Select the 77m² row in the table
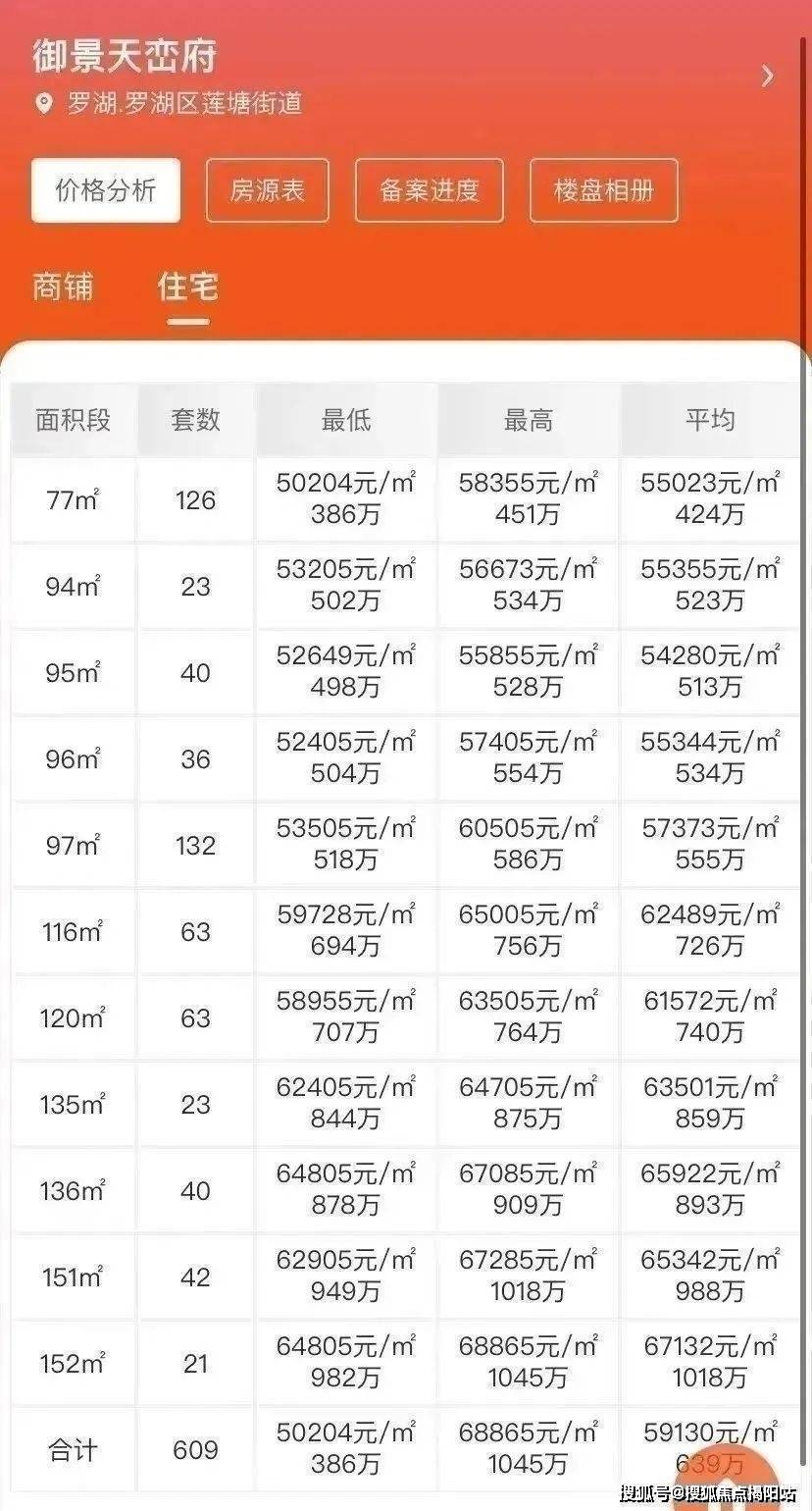Viewport: 812px width, 1511px height. coord(406,499)
